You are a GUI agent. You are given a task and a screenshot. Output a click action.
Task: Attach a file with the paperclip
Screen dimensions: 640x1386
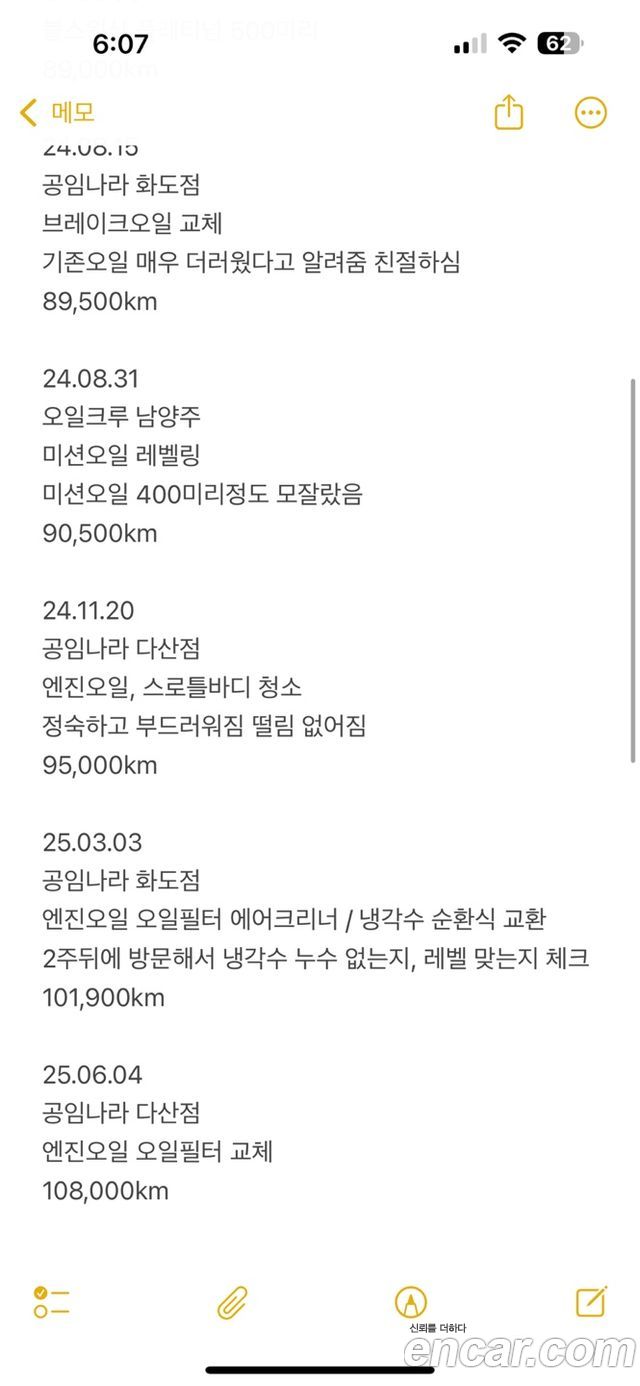pyautogui.click(x=233, y=1302)
